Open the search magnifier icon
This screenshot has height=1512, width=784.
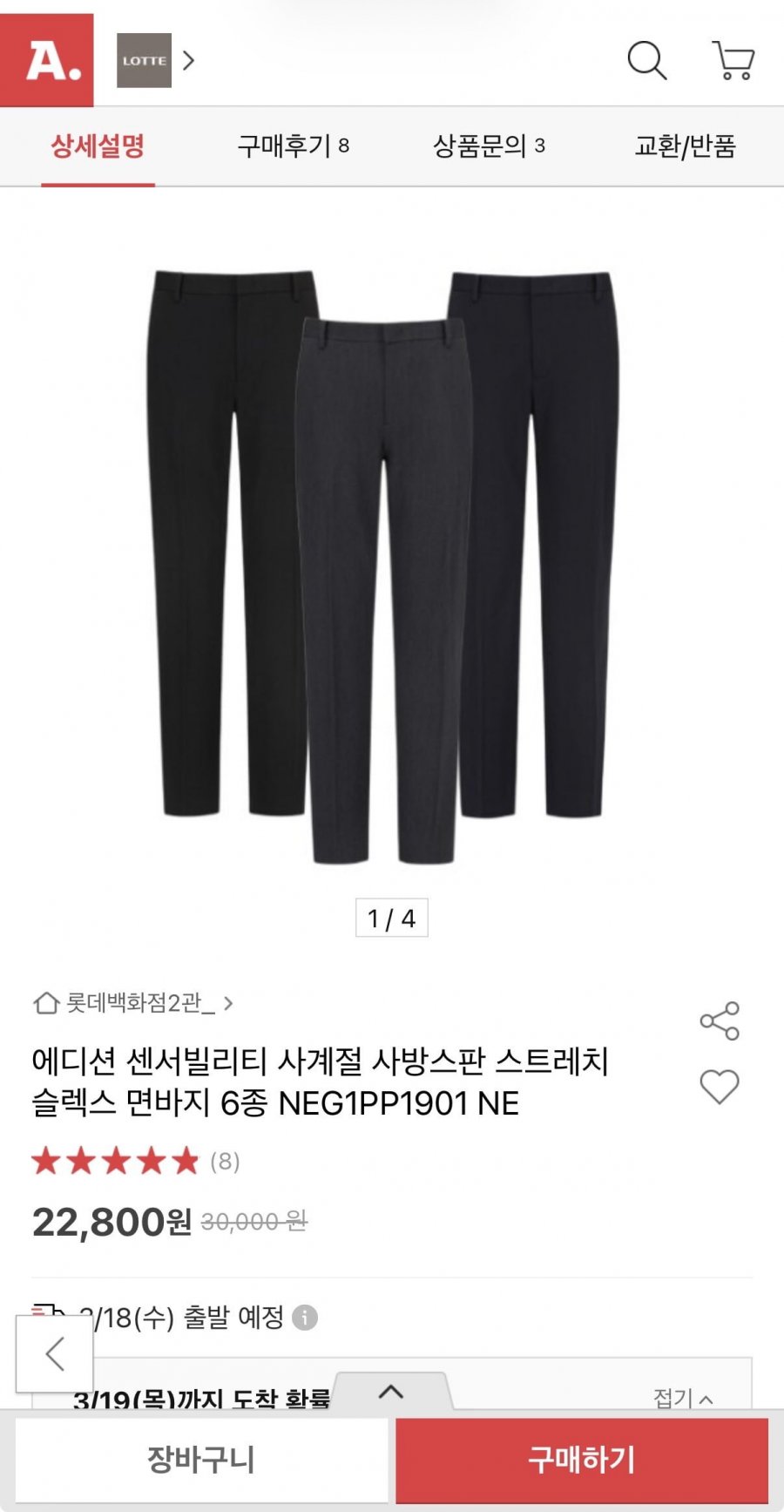click(646, 60)
